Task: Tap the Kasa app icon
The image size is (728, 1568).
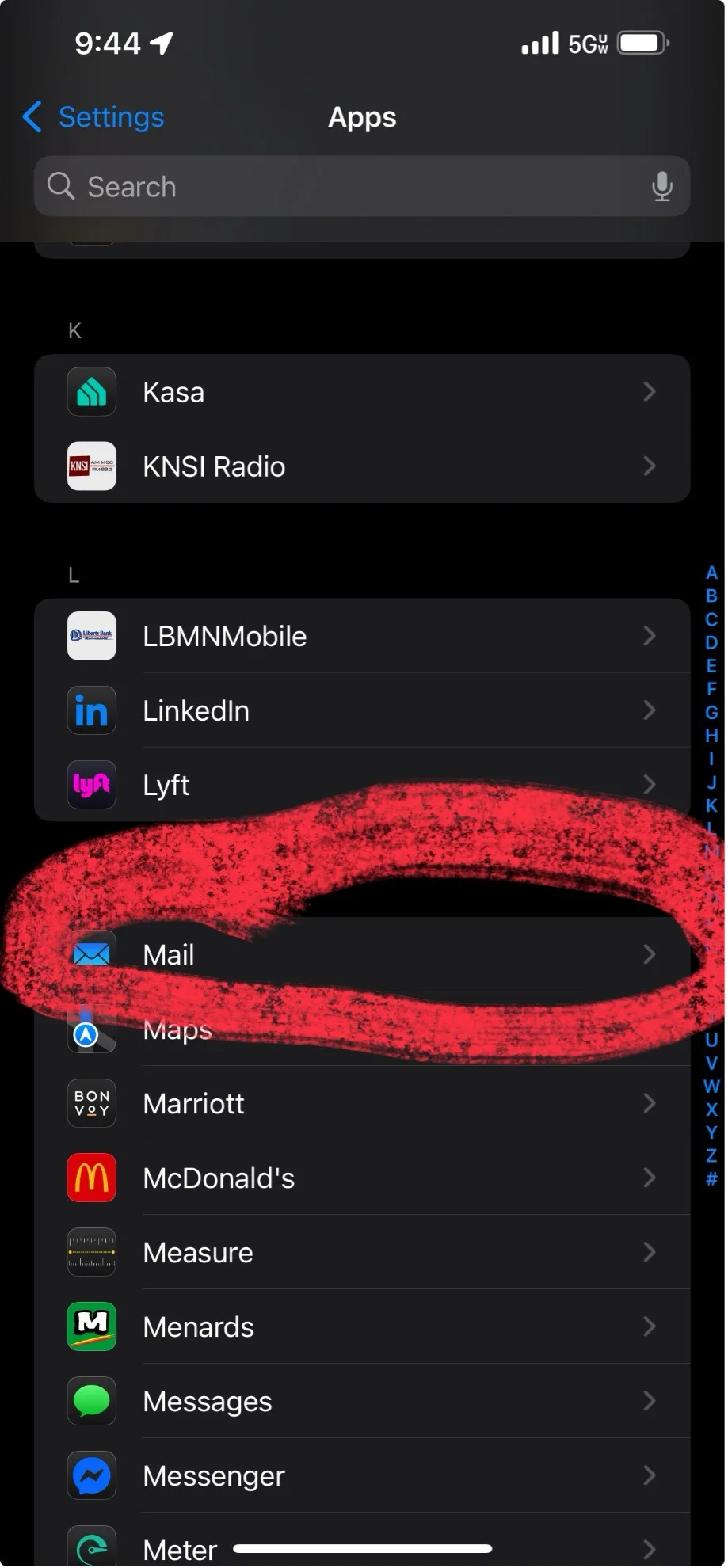Action: pos(91,391)
